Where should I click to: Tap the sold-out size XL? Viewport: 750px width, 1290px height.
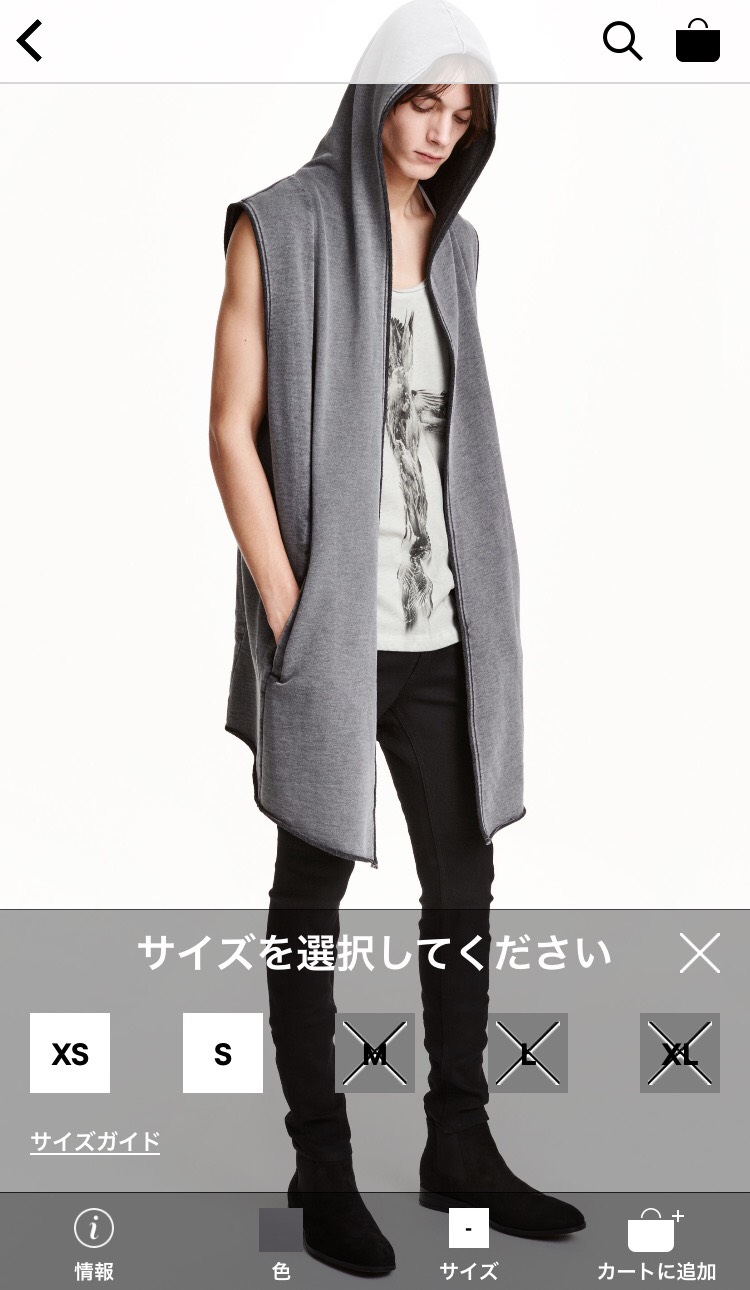click(x=680, y=1053)
